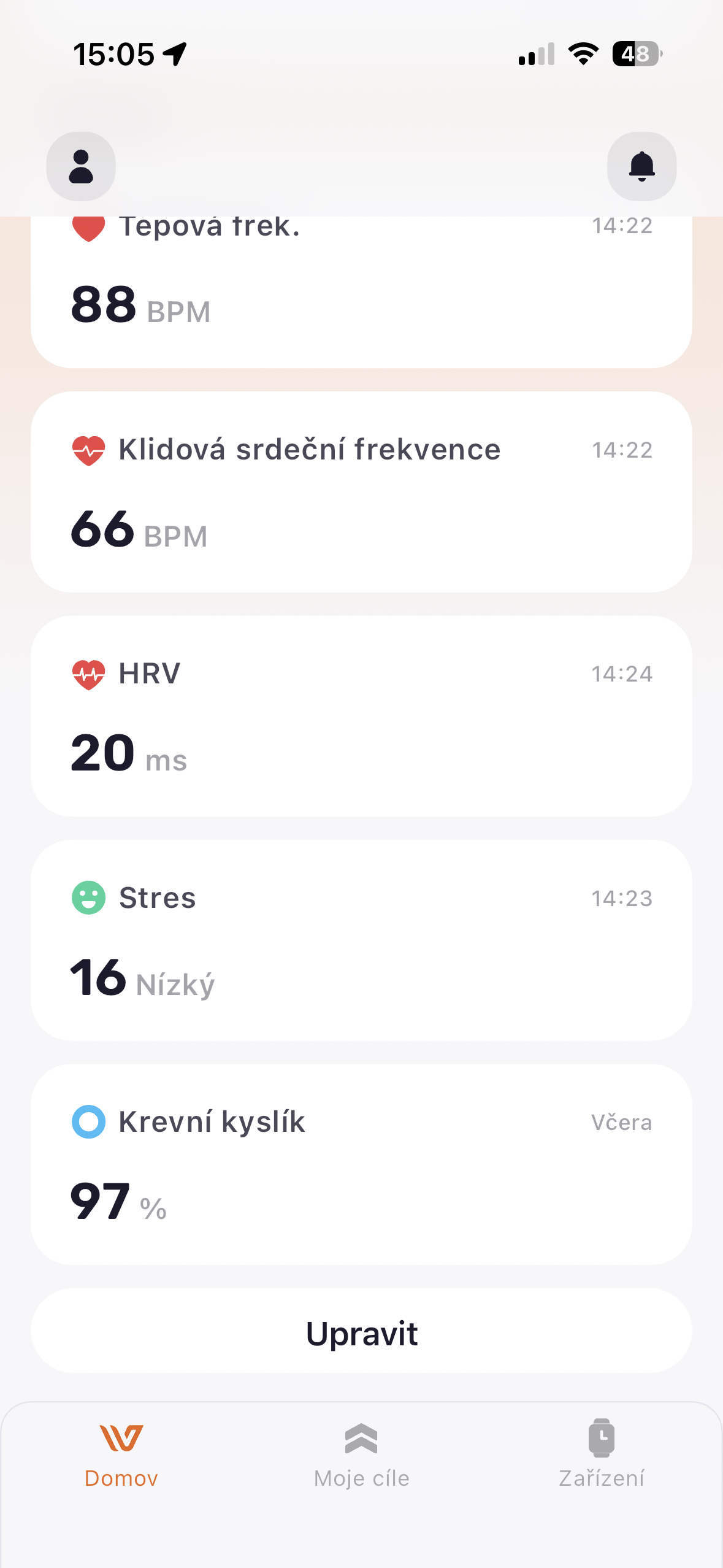Open the Krevní kyslík card
Screen dimensions: 723x1568
[x=361, y=1163]
